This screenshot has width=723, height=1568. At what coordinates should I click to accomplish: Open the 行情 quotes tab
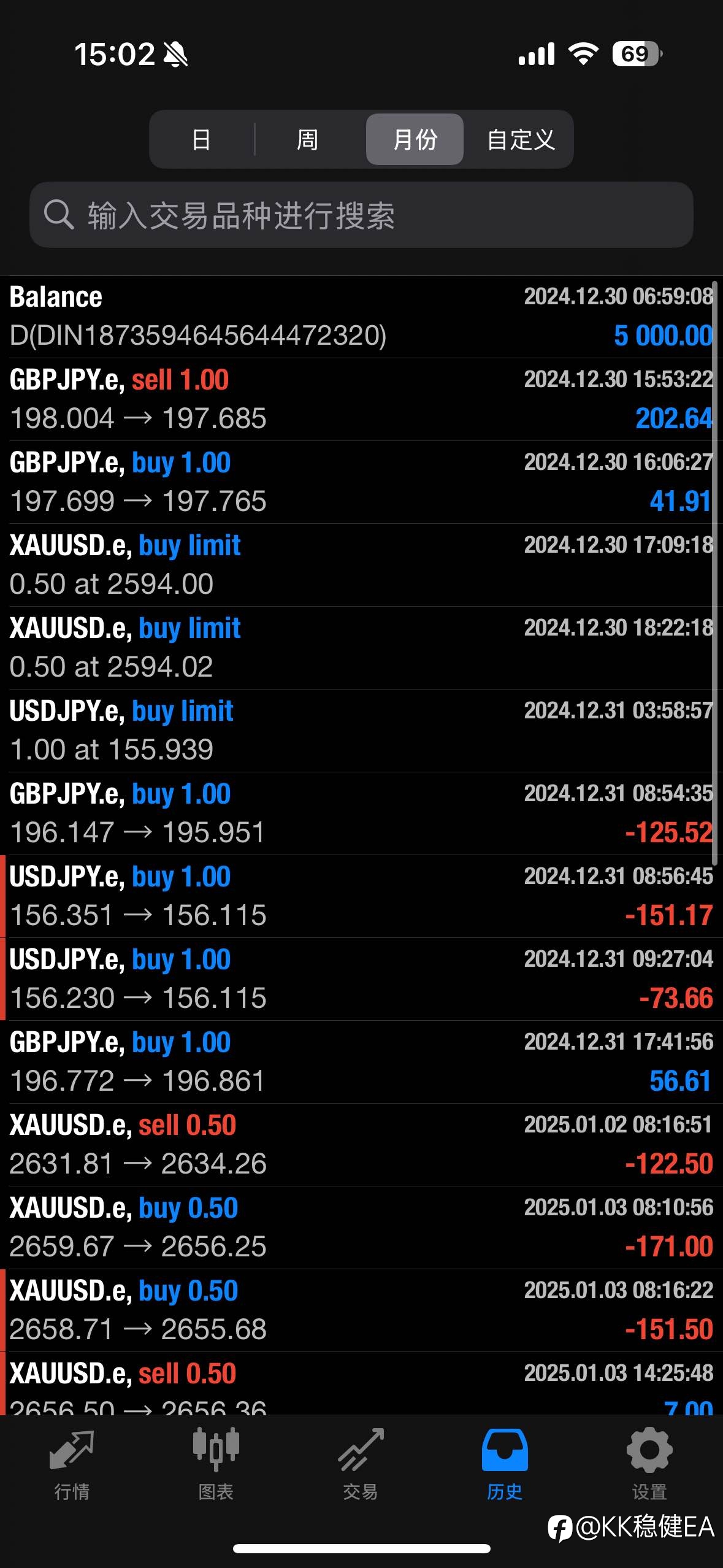[x=72, y=1464]
